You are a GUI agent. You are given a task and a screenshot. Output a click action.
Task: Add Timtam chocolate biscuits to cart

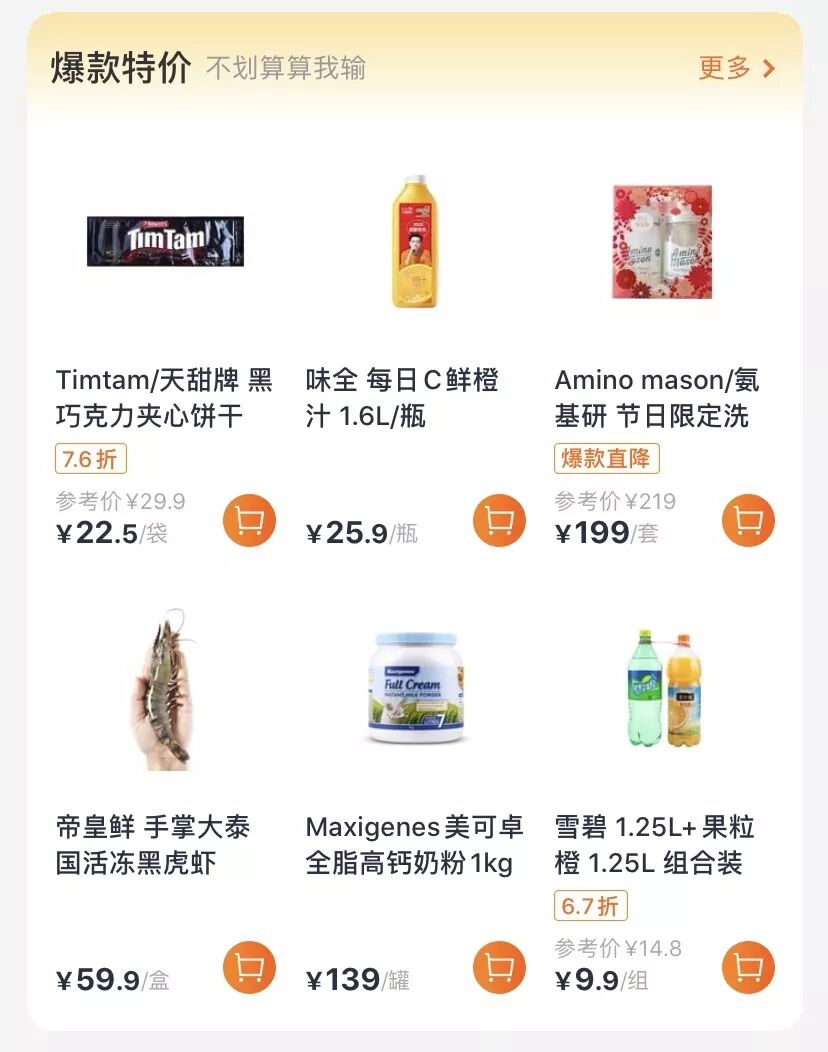250,520
